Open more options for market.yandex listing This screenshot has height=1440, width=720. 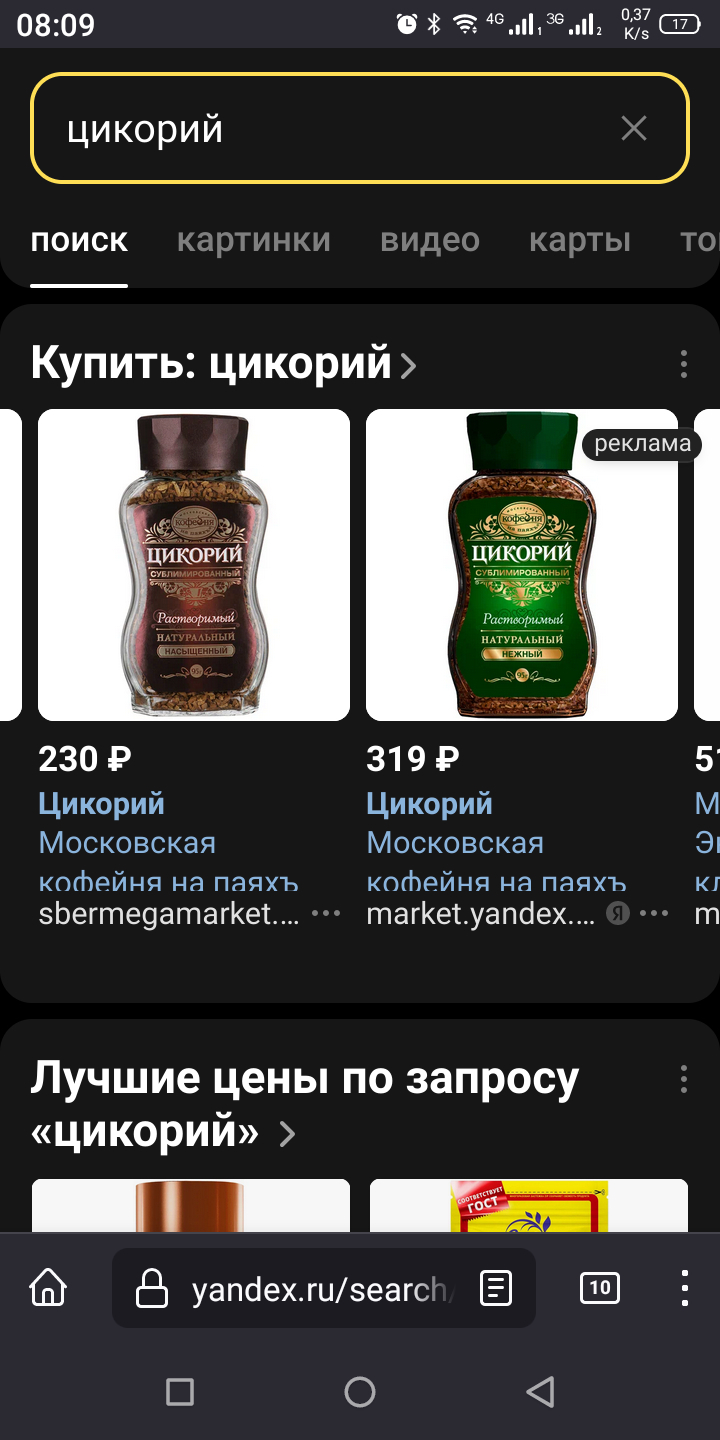click(x=654, y=914)
